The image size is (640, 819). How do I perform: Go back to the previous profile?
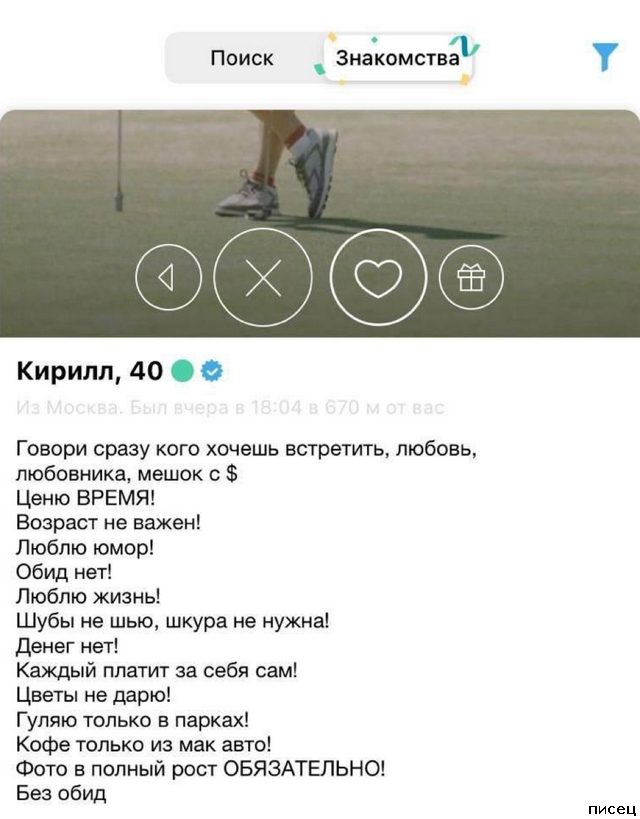pos(167,278)
